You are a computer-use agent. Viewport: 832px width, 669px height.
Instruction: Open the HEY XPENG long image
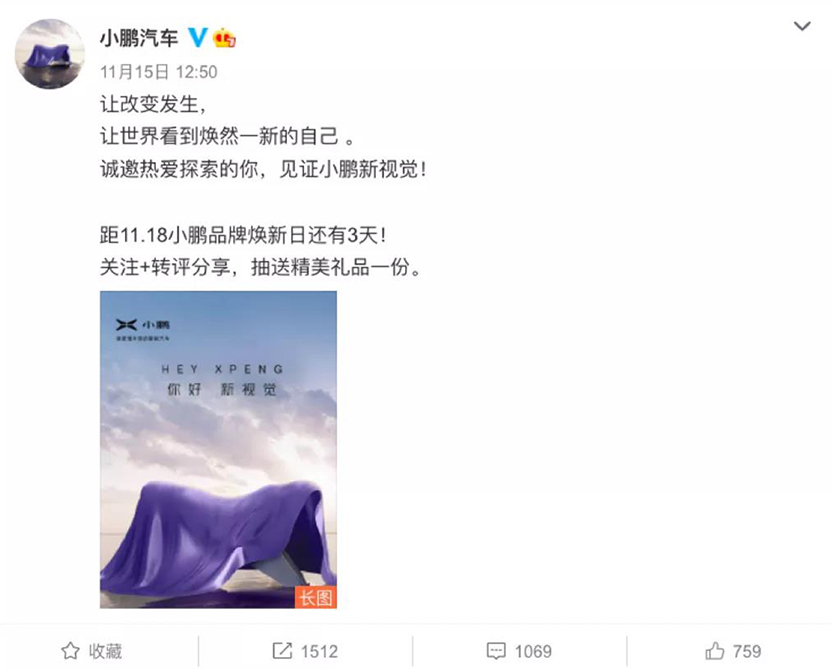tap(218, 449)
